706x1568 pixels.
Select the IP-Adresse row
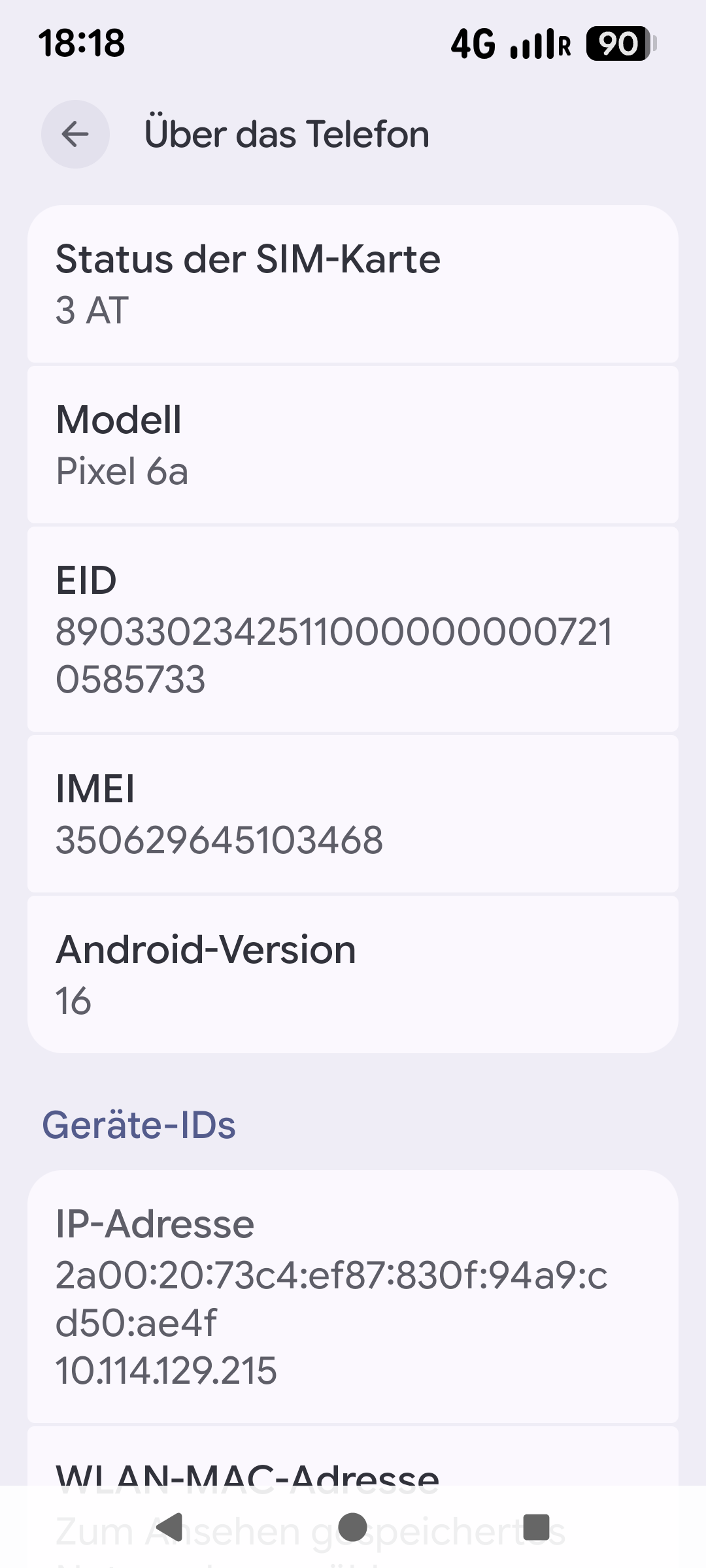point(353,1296)
